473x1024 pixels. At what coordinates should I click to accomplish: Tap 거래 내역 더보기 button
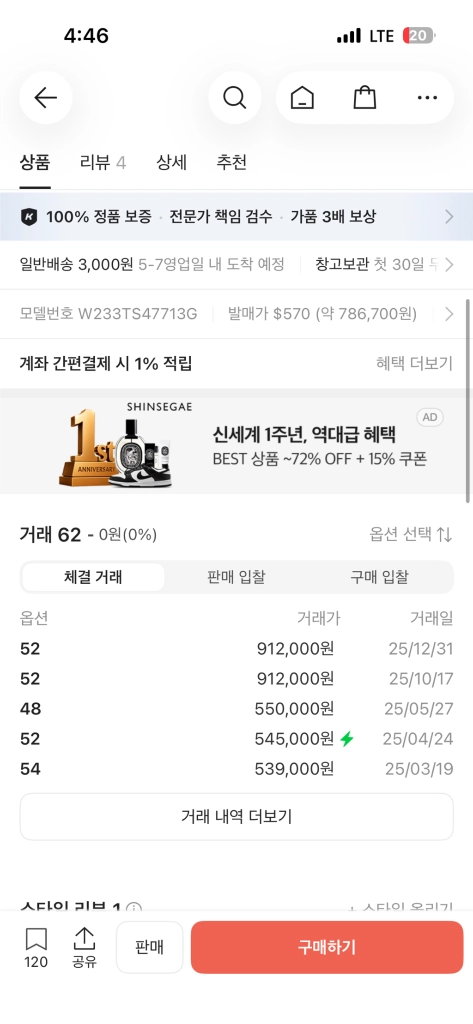pos(236,816)
